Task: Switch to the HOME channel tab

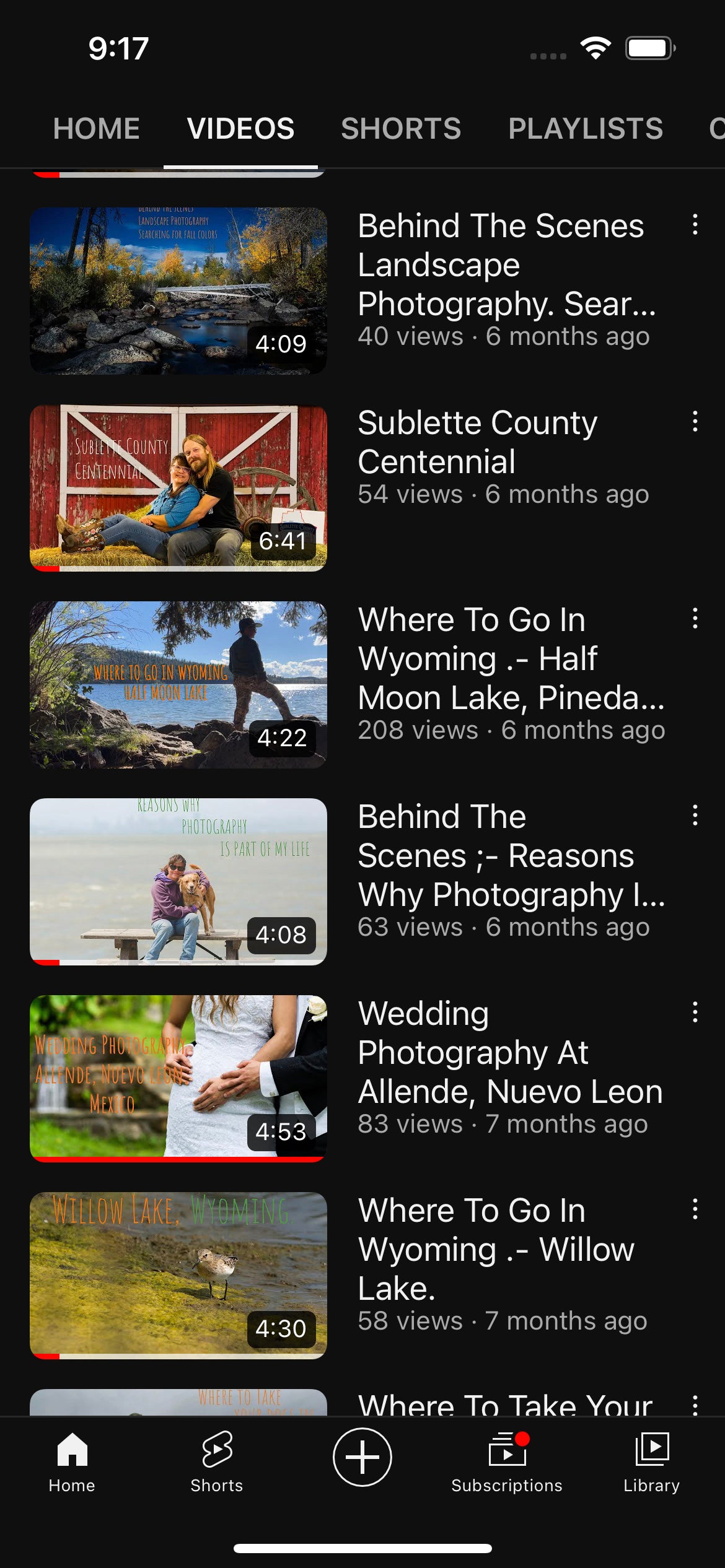Action: tap(96, 129)
